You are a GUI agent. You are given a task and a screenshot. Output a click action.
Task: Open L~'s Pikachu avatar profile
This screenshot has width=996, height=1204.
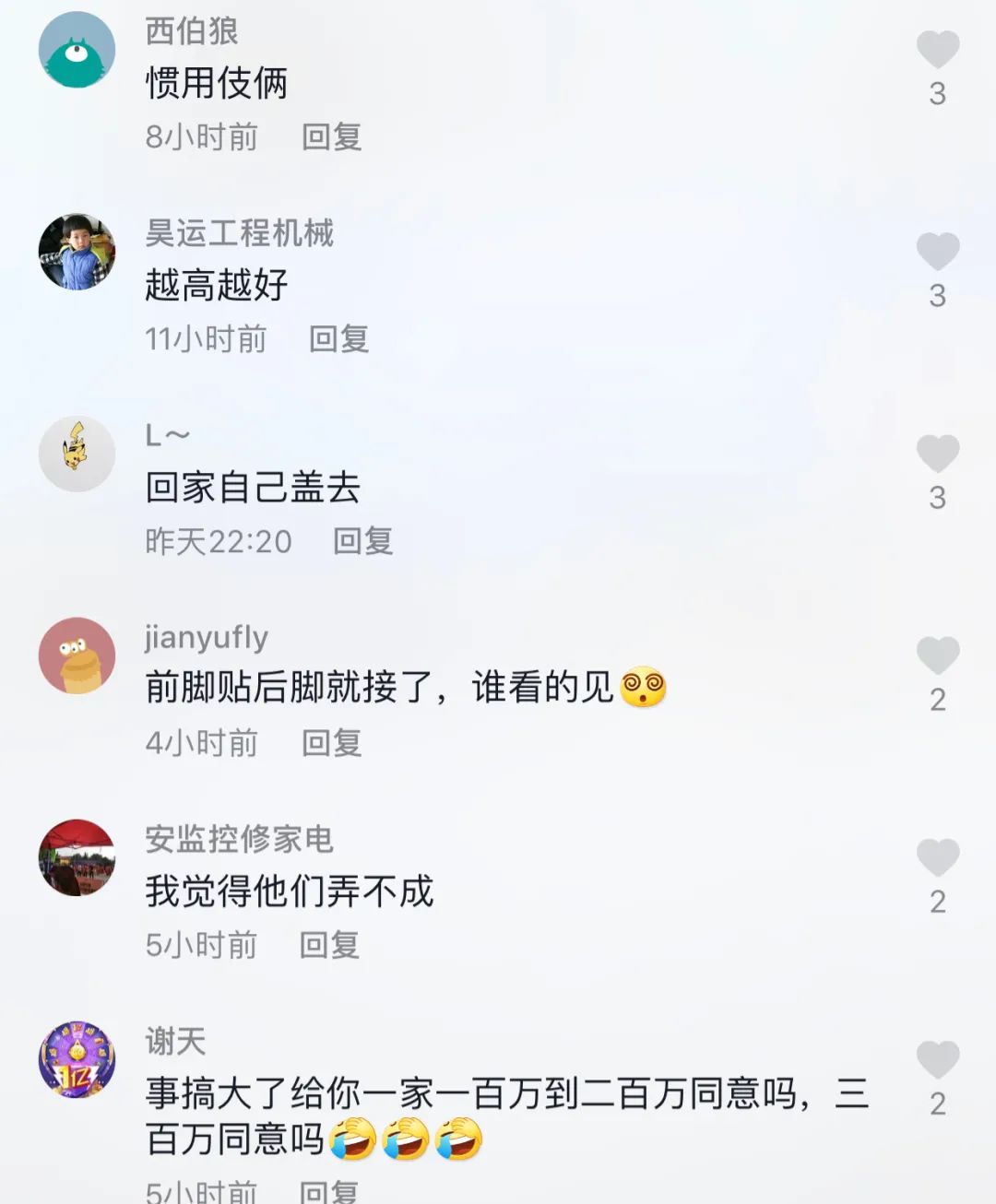tap(77, 454)
